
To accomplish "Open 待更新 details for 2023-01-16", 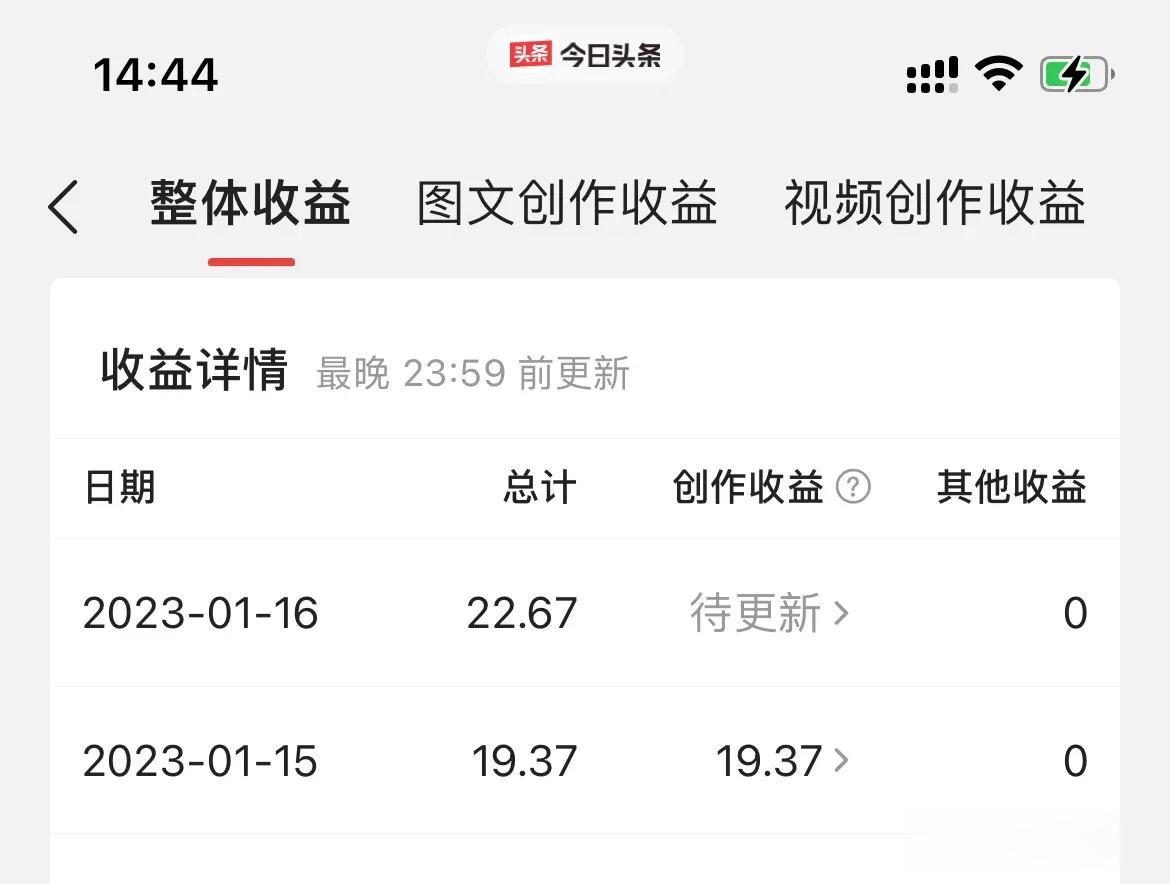I will (768, 613).
